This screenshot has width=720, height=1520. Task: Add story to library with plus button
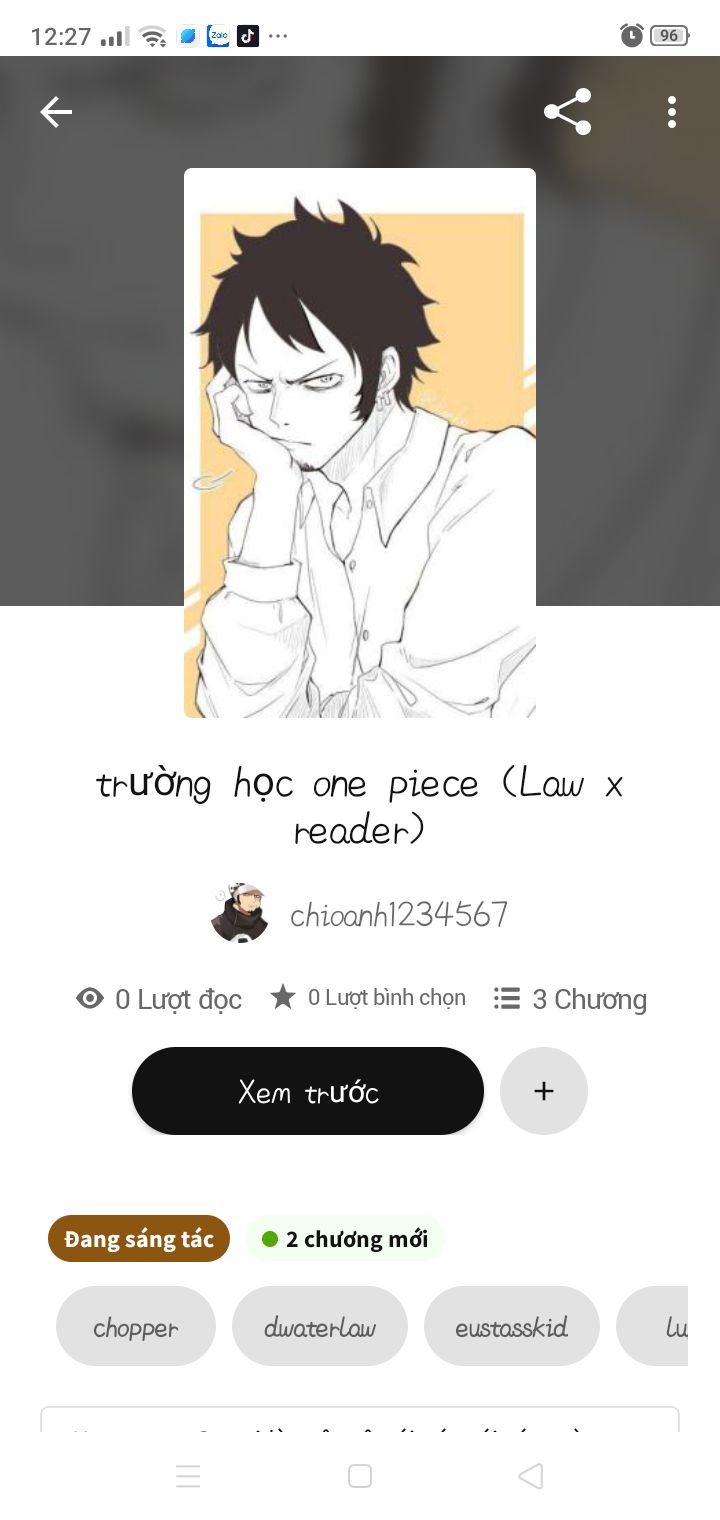pyautogui.click(x=544, y=1091)
